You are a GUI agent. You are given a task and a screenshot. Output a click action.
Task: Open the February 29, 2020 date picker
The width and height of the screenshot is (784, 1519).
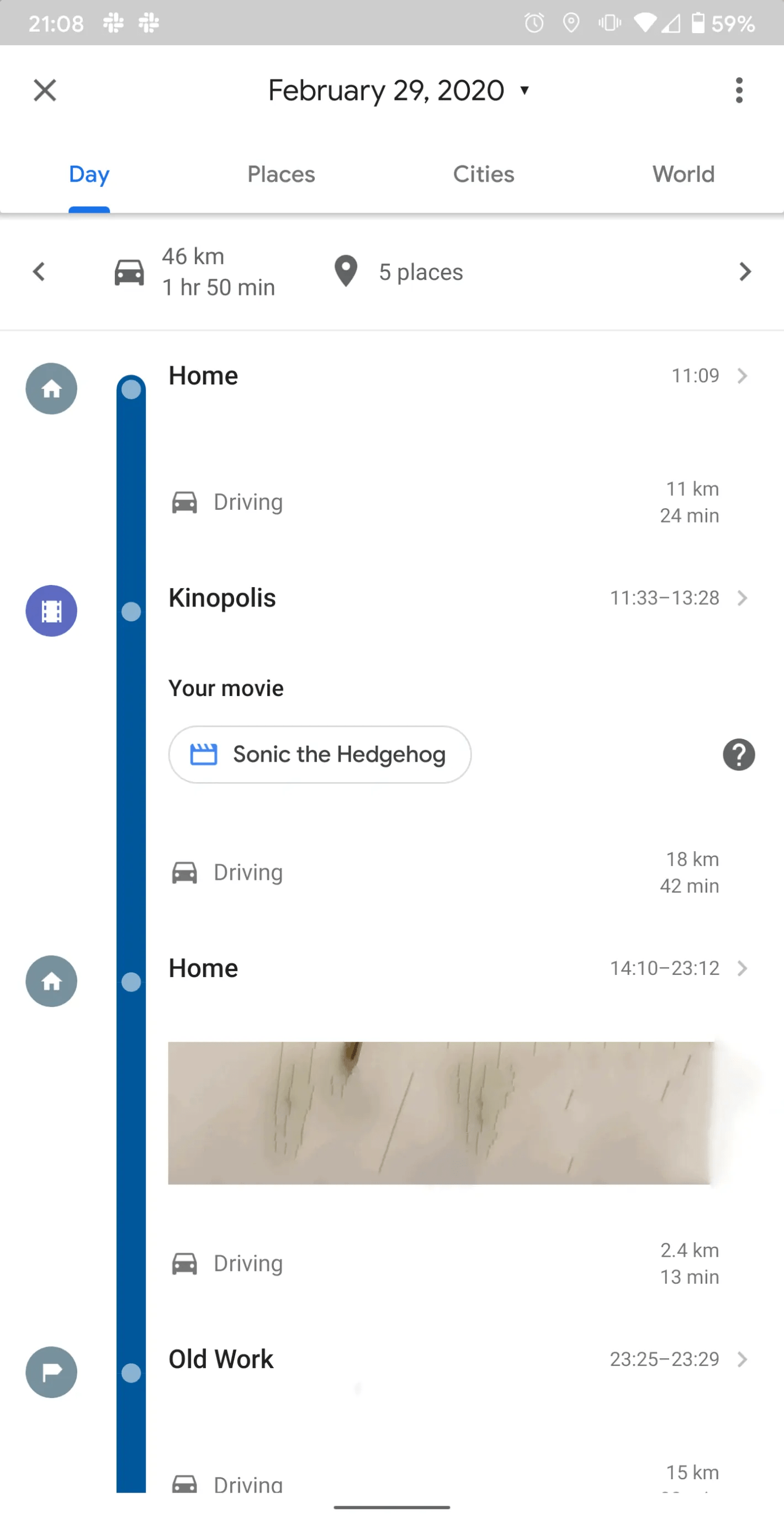(x=399, y=91)
